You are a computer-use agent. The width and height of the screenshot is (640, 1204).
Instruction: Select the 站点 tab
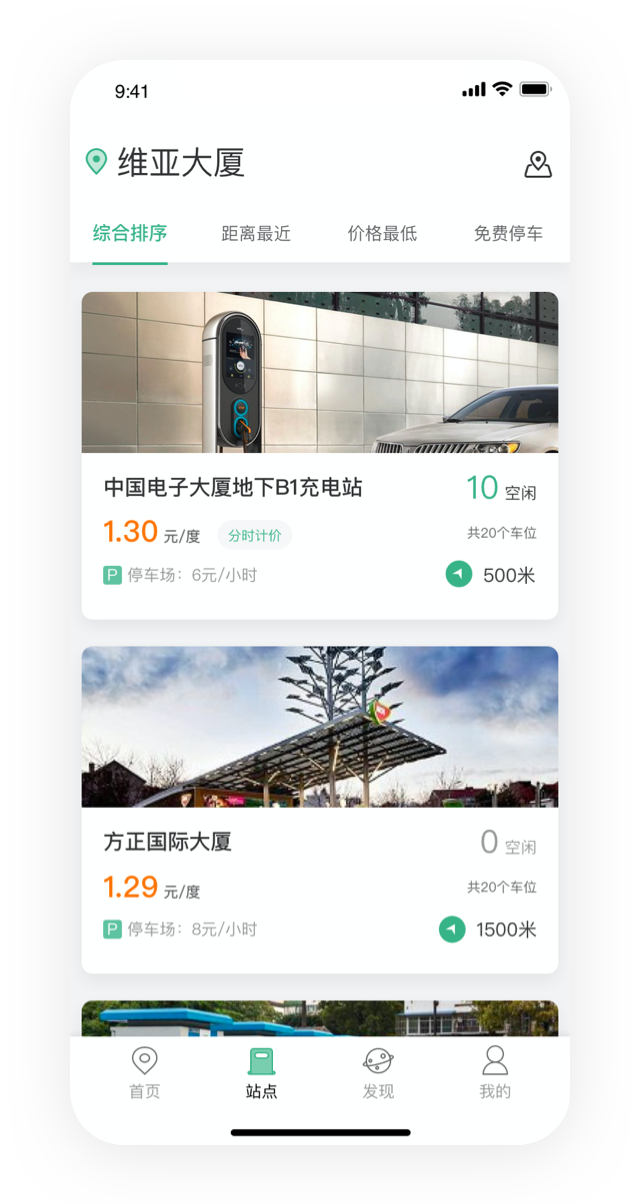261,1072
